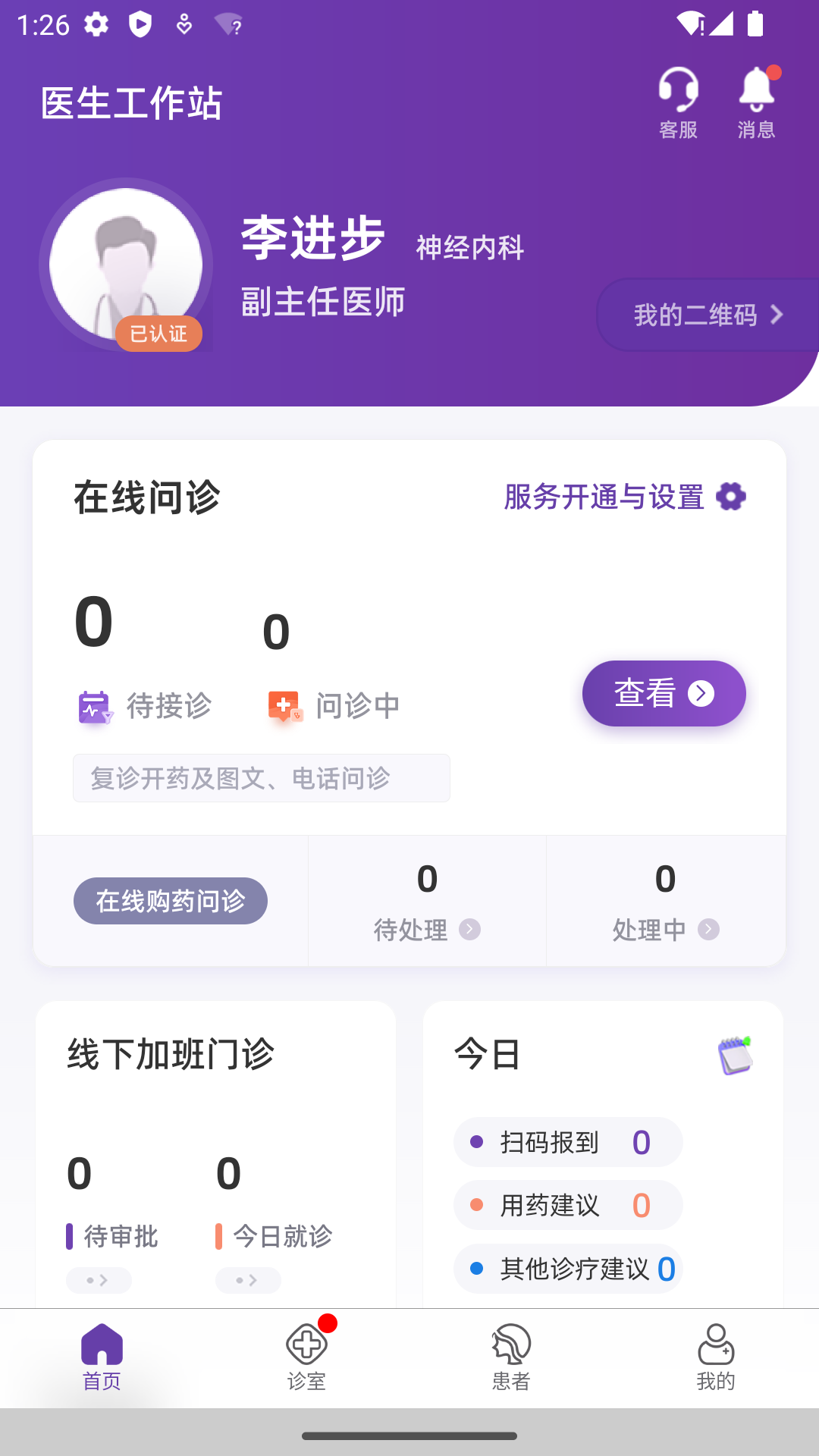Open notifications via the 消息 bell icon

(x=755, y=89)
